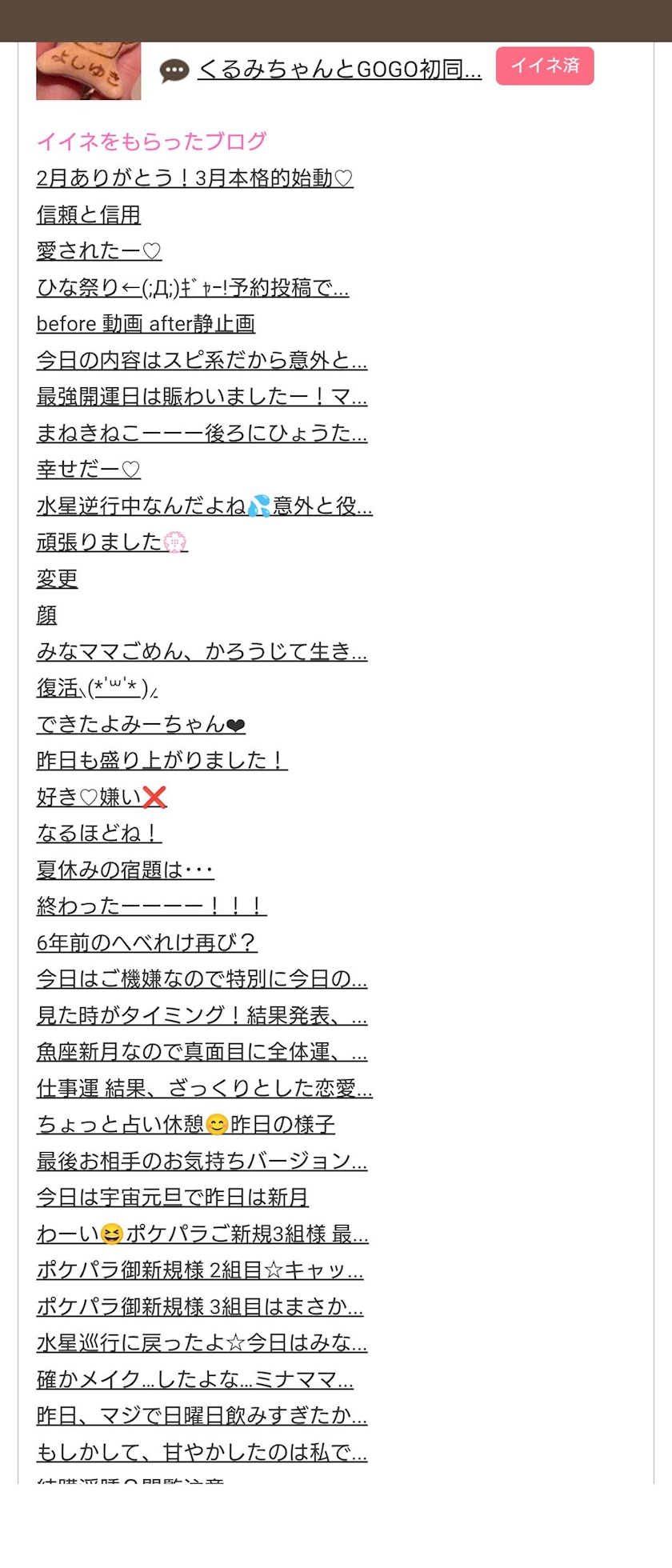Screen dimensions: 672x1568
Task: Open the 頑張りました blog link
Action: [112, 542]
